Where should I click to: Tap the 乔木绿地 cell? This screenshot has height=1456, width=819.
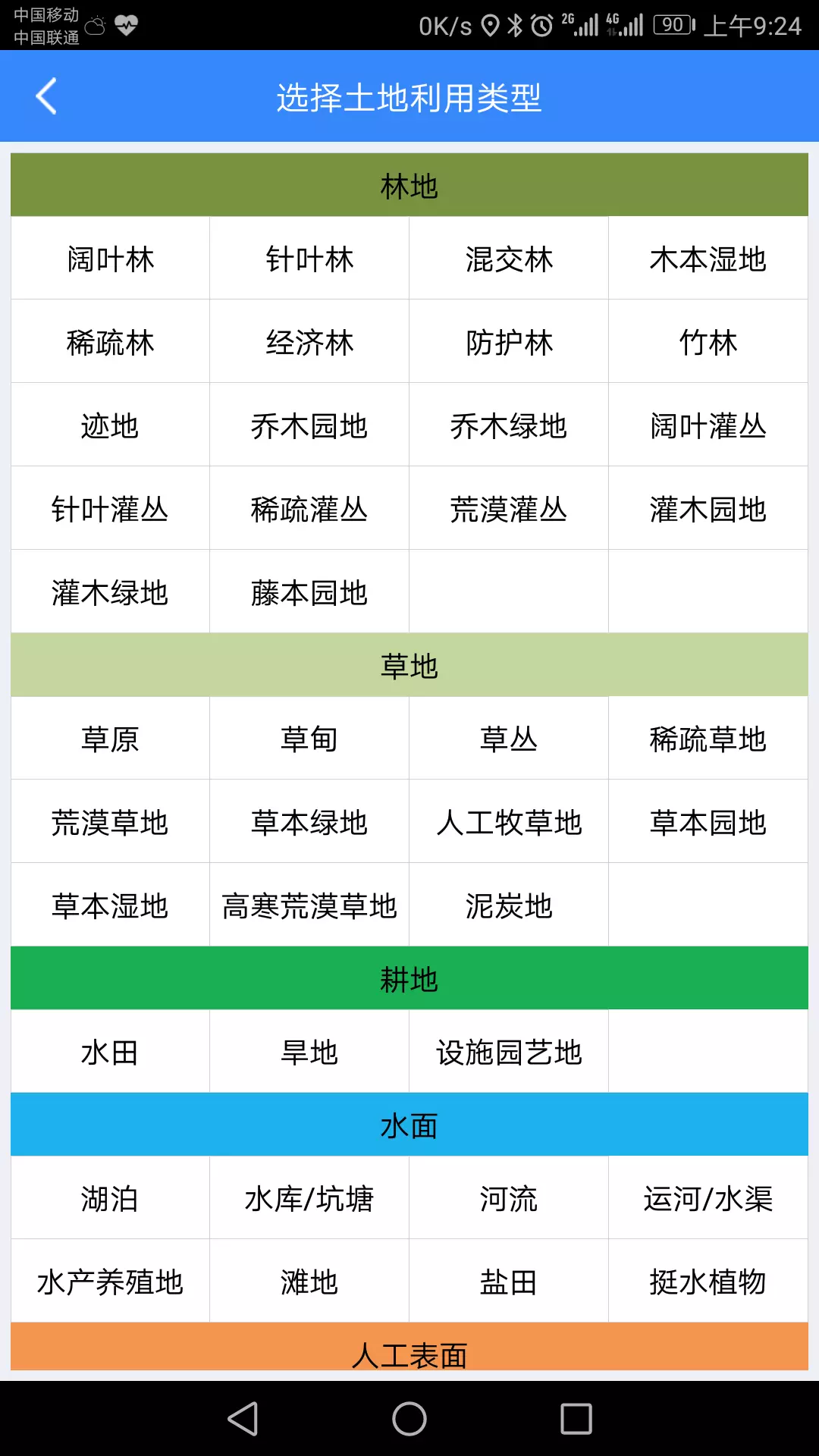(x=509, y=425)
